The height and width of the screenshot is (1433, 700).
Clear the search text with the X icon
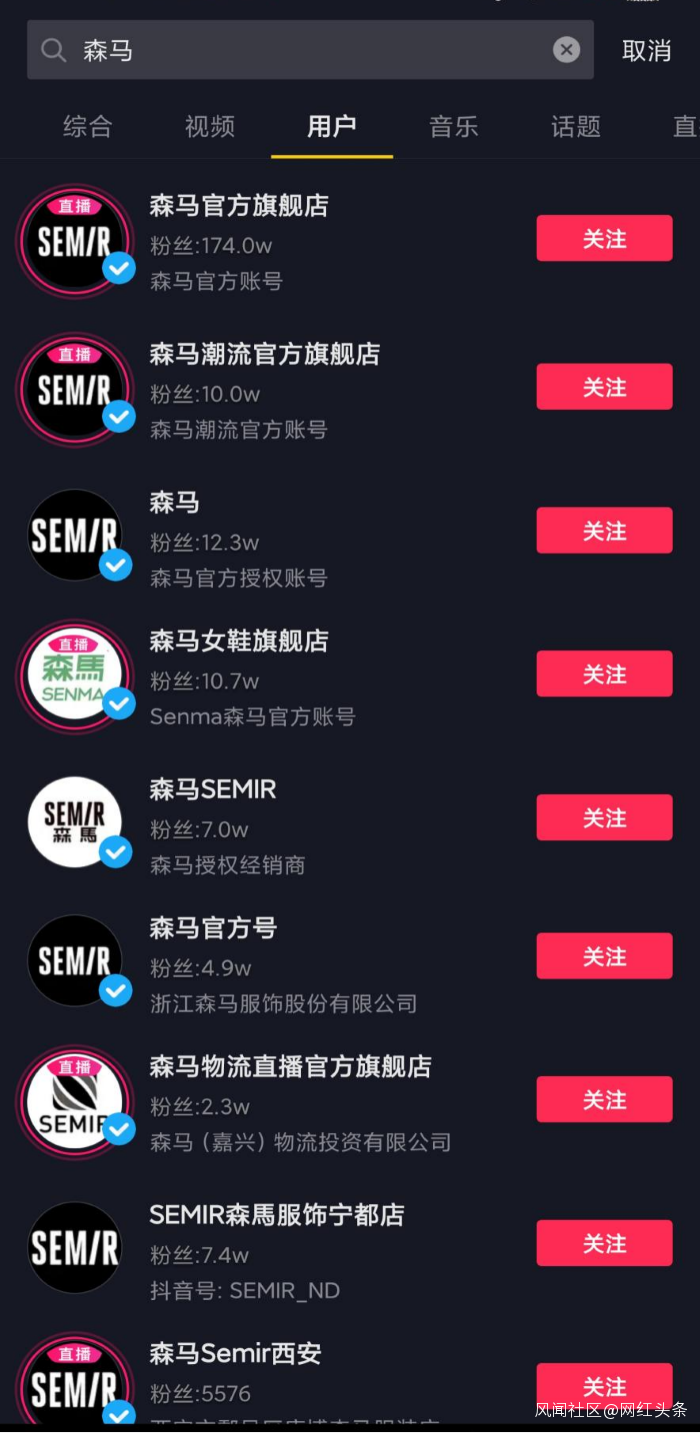click(566, 50)
